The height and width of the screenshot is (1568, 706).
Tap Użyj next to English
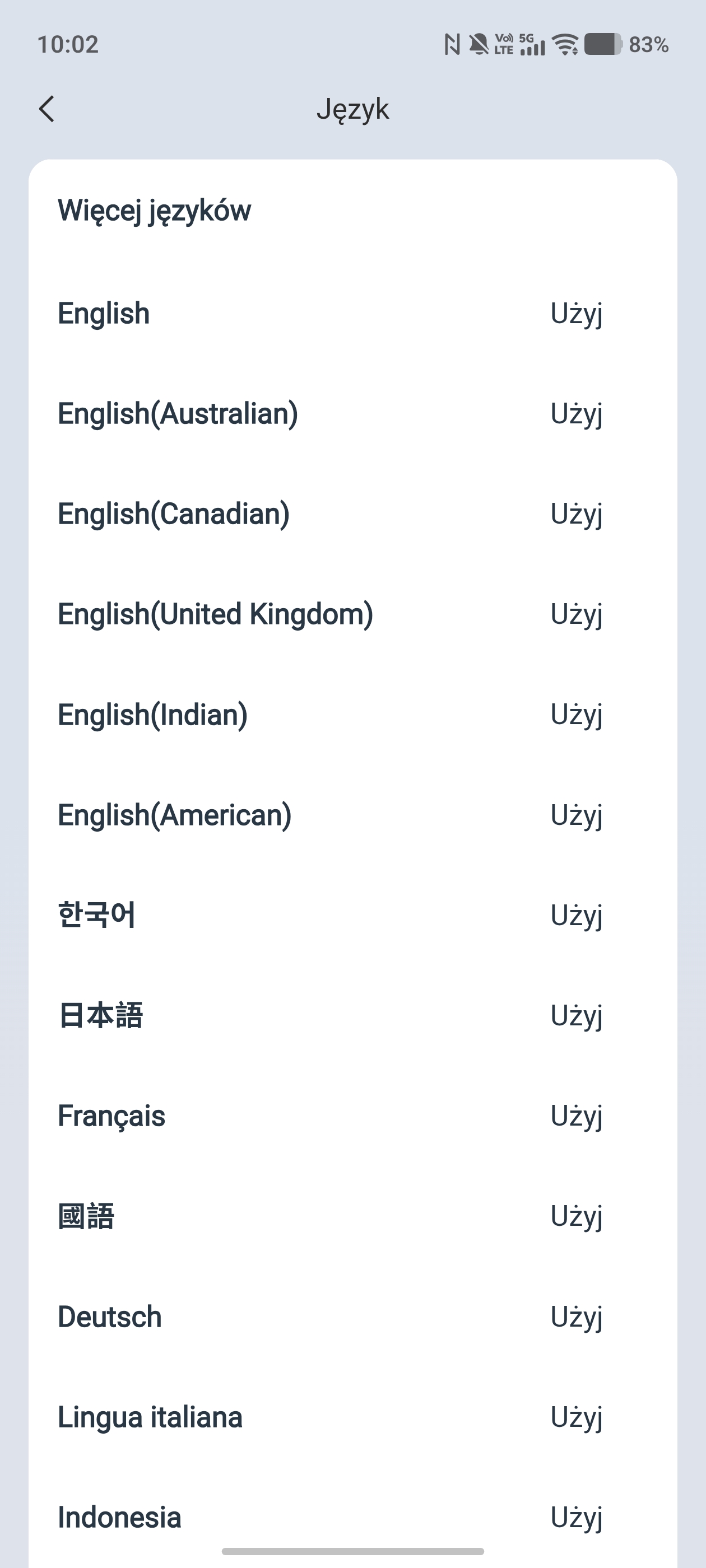(575, 314)
